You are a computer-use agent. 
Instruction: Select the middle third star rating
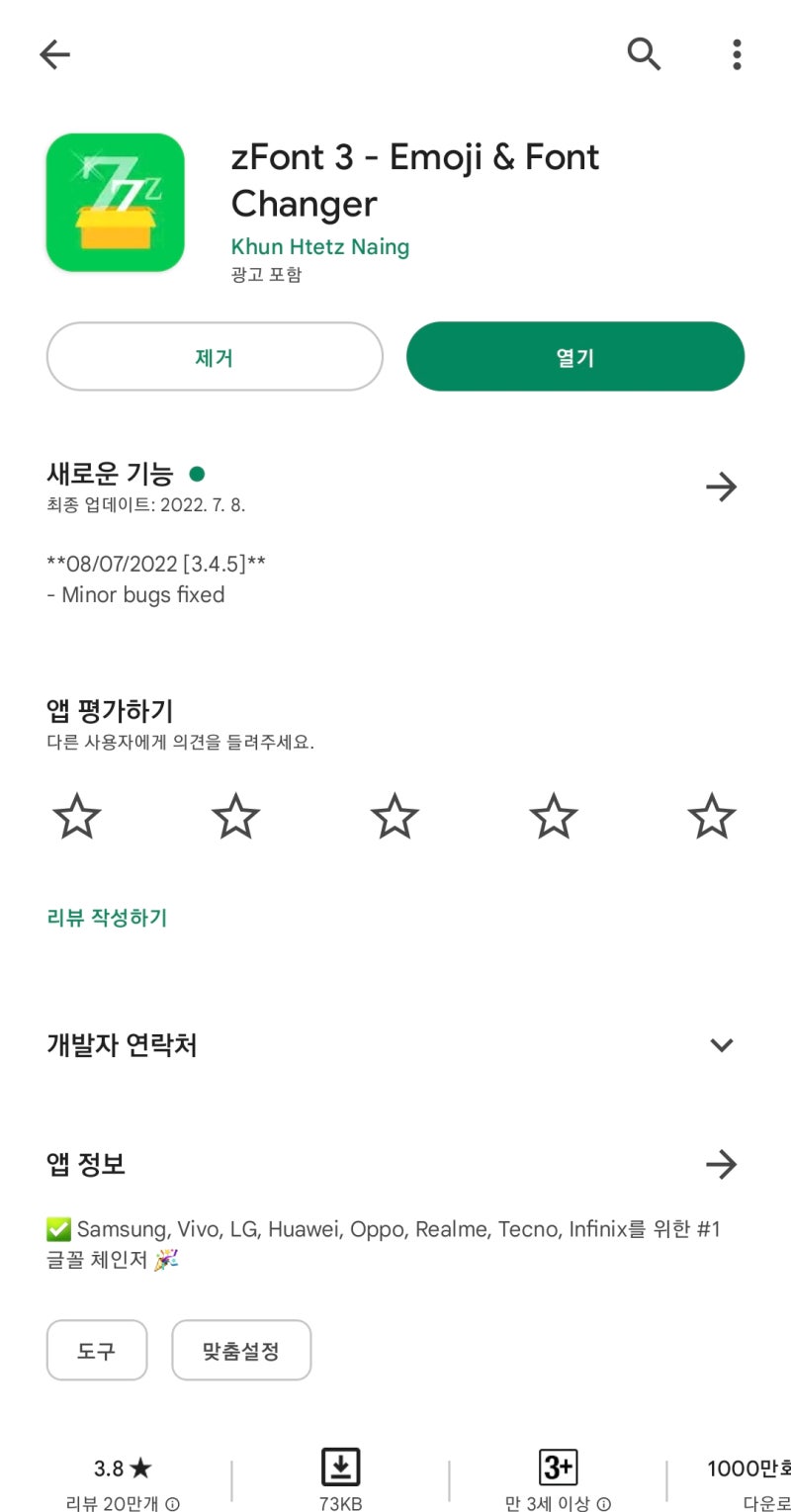(394, 815)
